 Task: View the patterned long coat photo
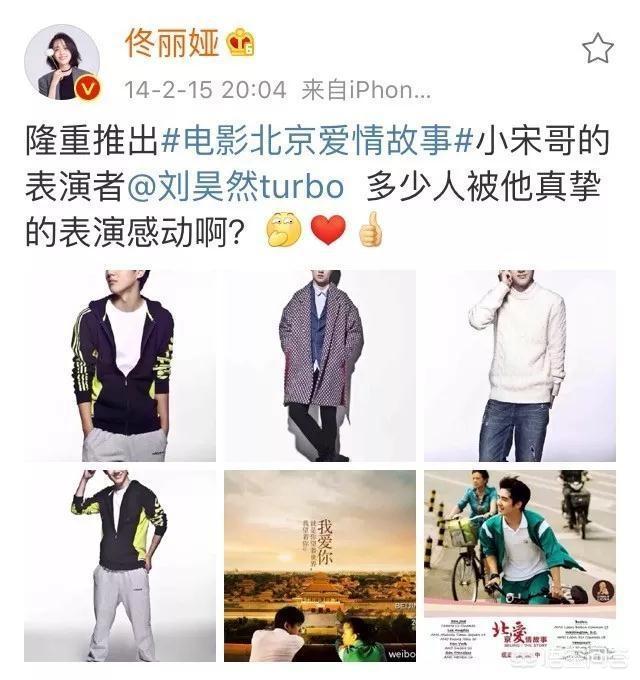click(319, 365)
